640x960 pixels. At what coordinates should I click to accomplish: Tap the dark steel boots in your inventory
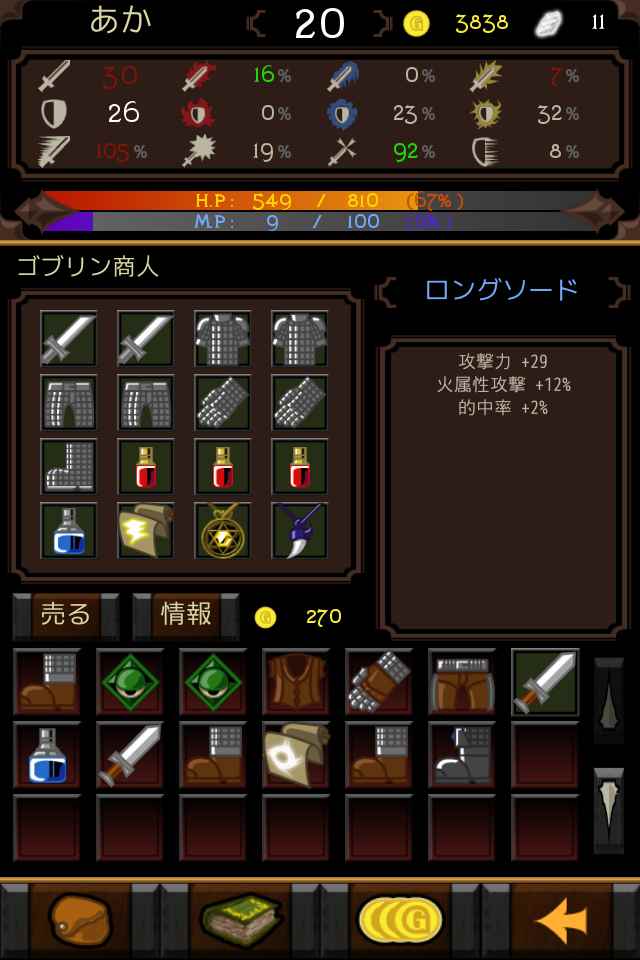(461, 755)
